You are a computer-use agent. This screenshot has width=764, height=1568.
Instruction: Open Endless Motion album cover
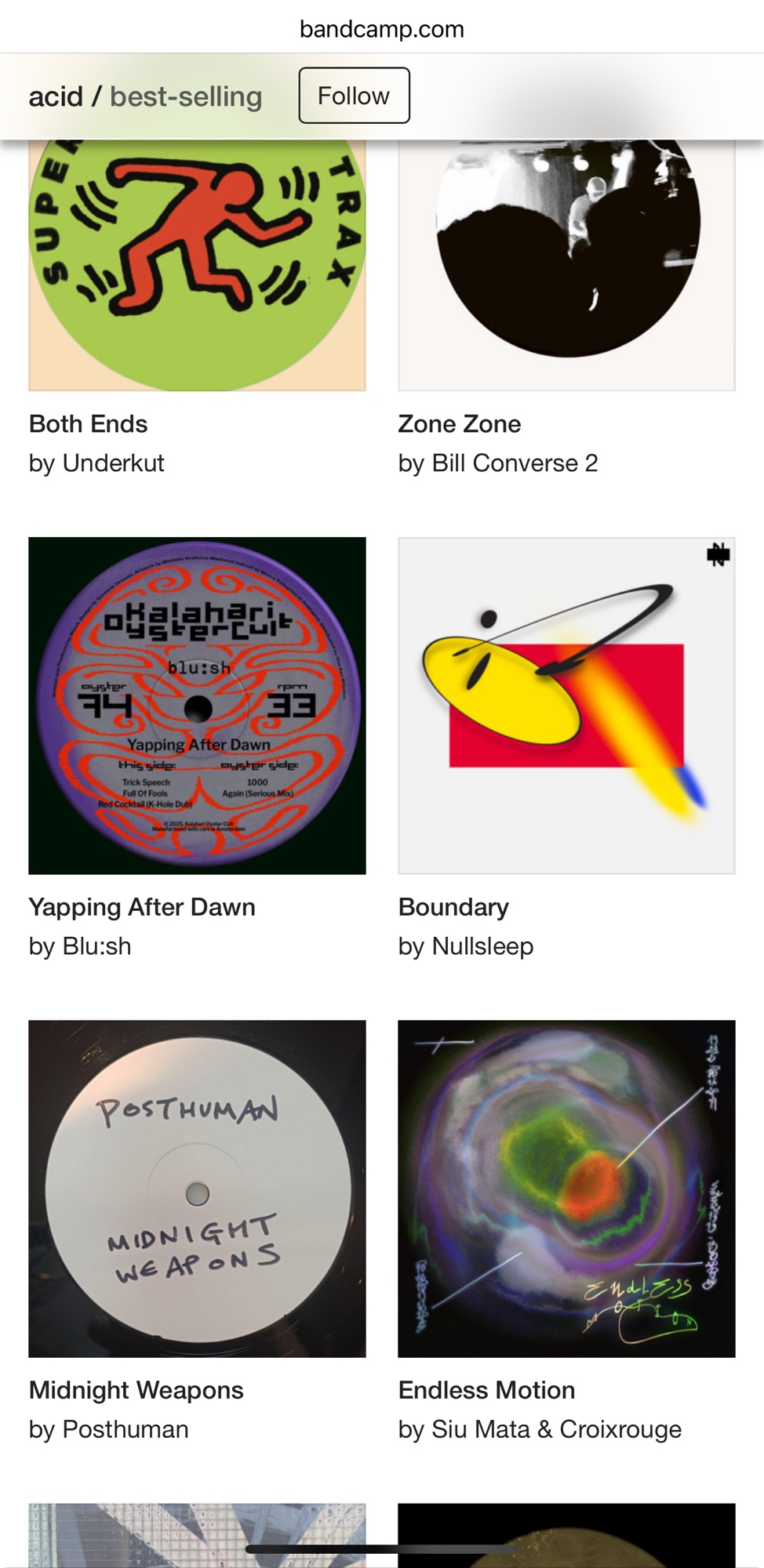click(x=566, y=1189)
